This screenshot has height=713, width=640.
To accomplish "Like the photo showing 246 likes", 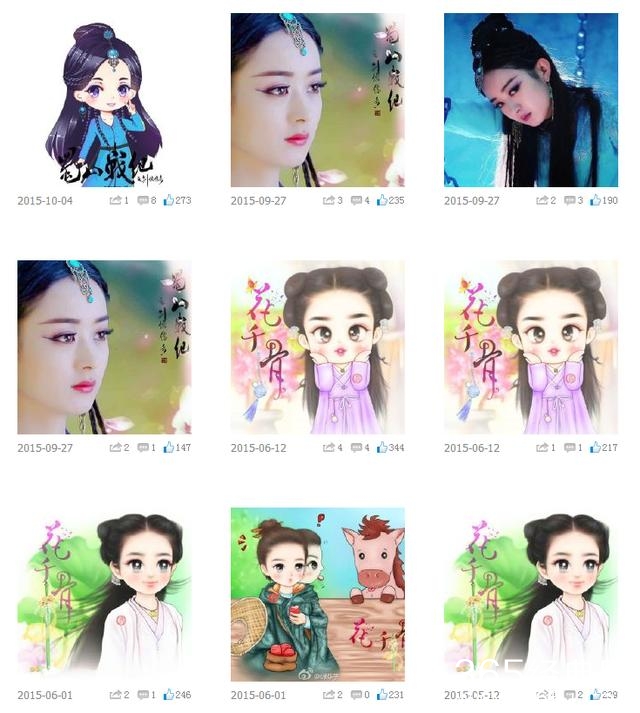I will pos(168,695).
